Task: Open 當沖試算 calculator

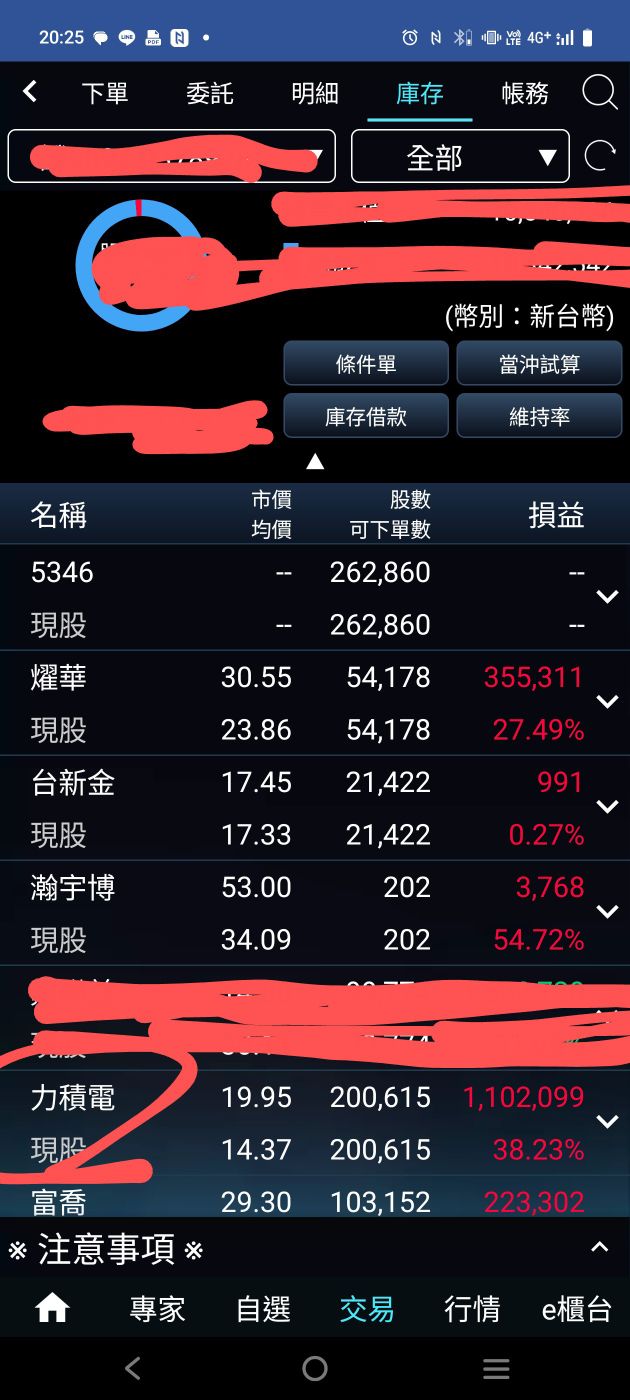Action: 539,364
